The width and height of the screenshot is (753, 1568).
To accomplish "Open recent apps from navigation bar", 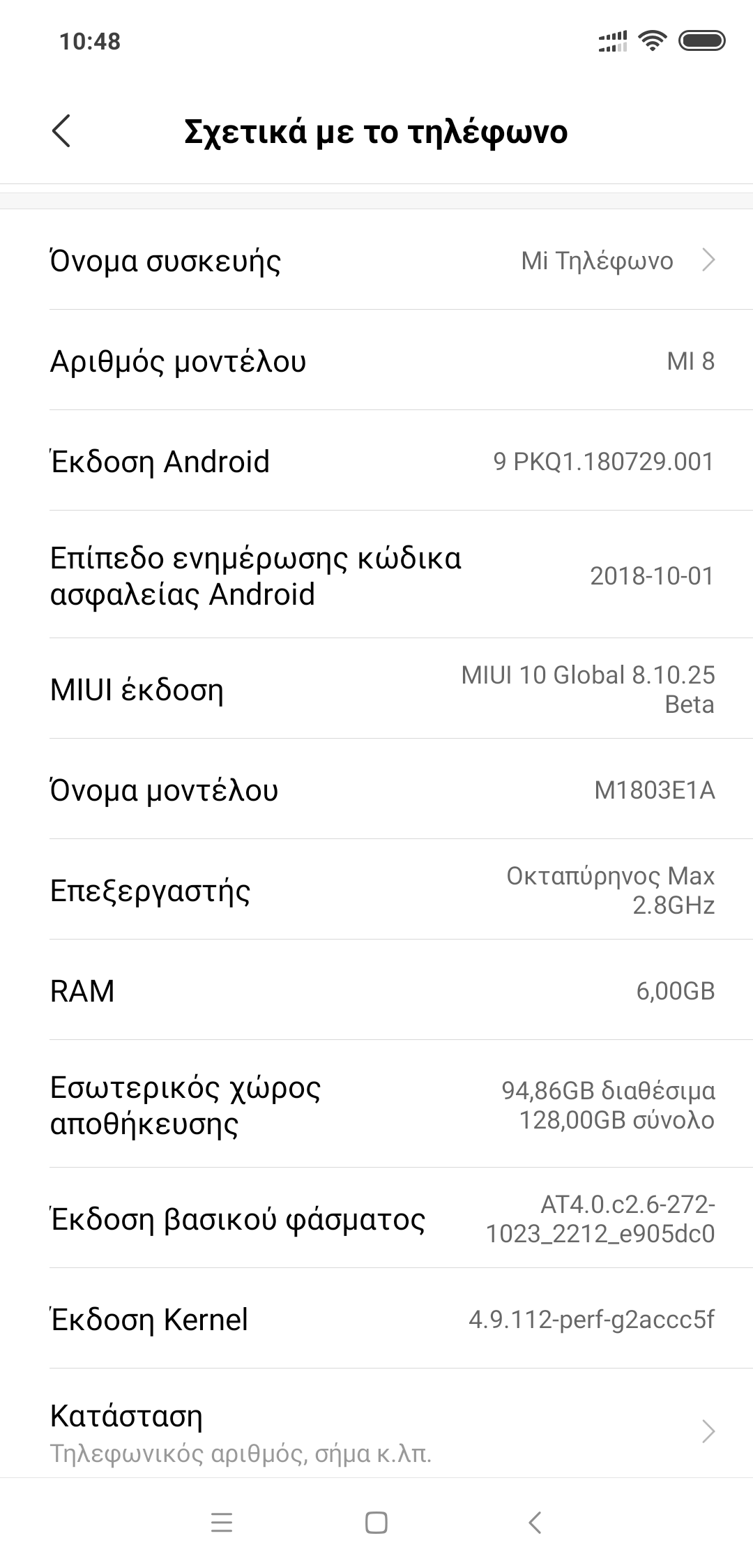I will 221,1523.
